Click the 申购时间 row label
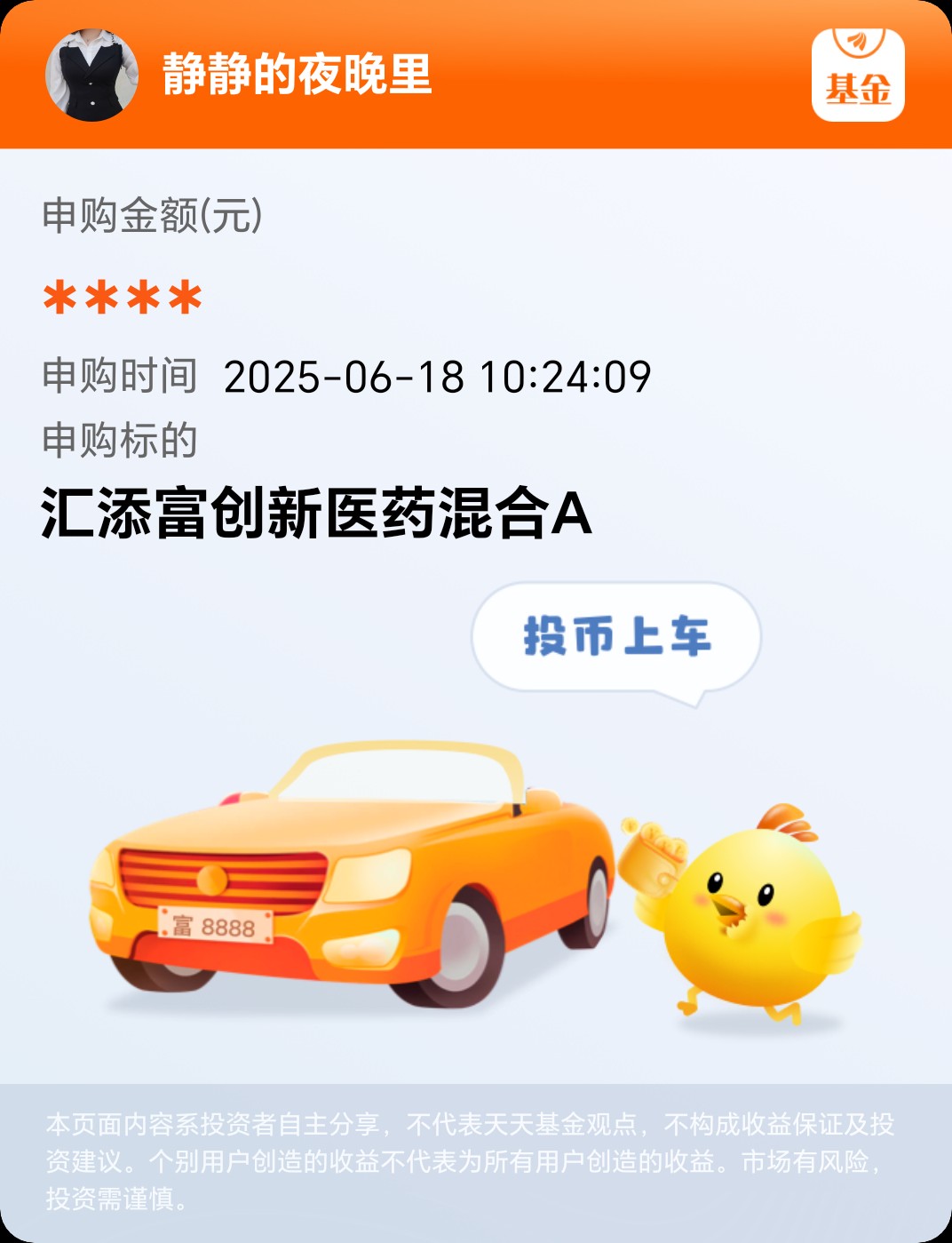 click(x=120, y=377)
